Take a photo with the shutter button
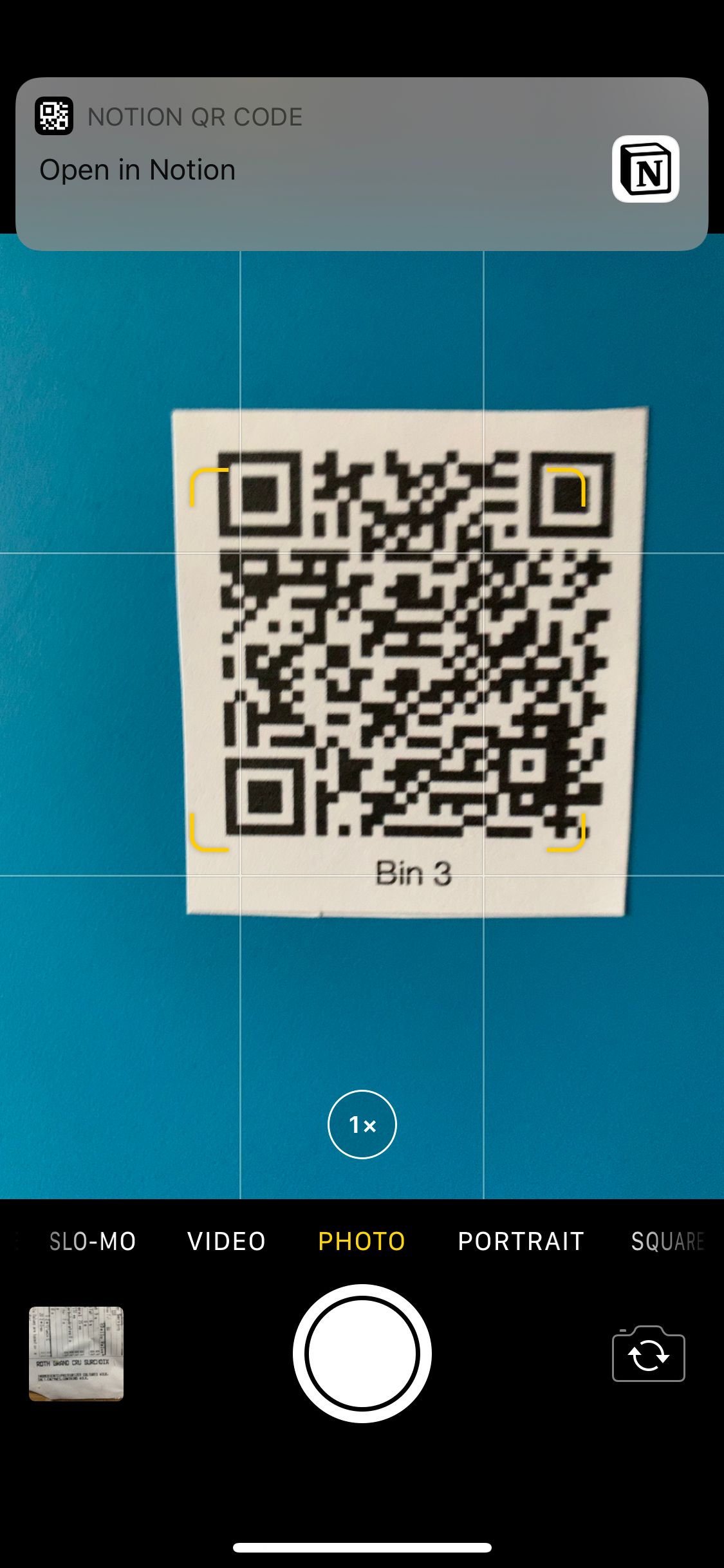 [x=362, y=1353]
